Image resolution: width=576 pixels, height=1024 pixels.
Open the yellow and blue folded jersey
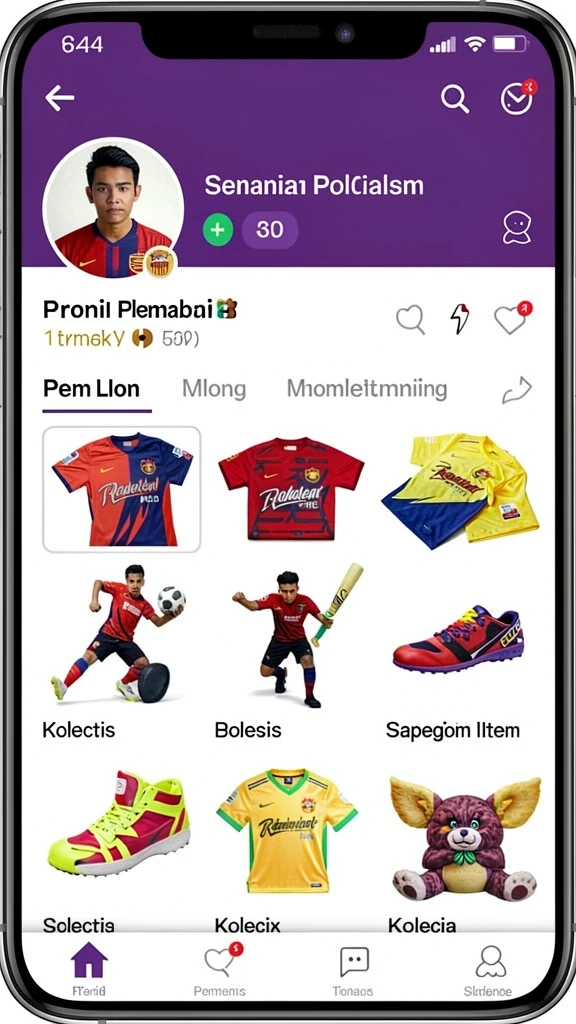[460, 489]
